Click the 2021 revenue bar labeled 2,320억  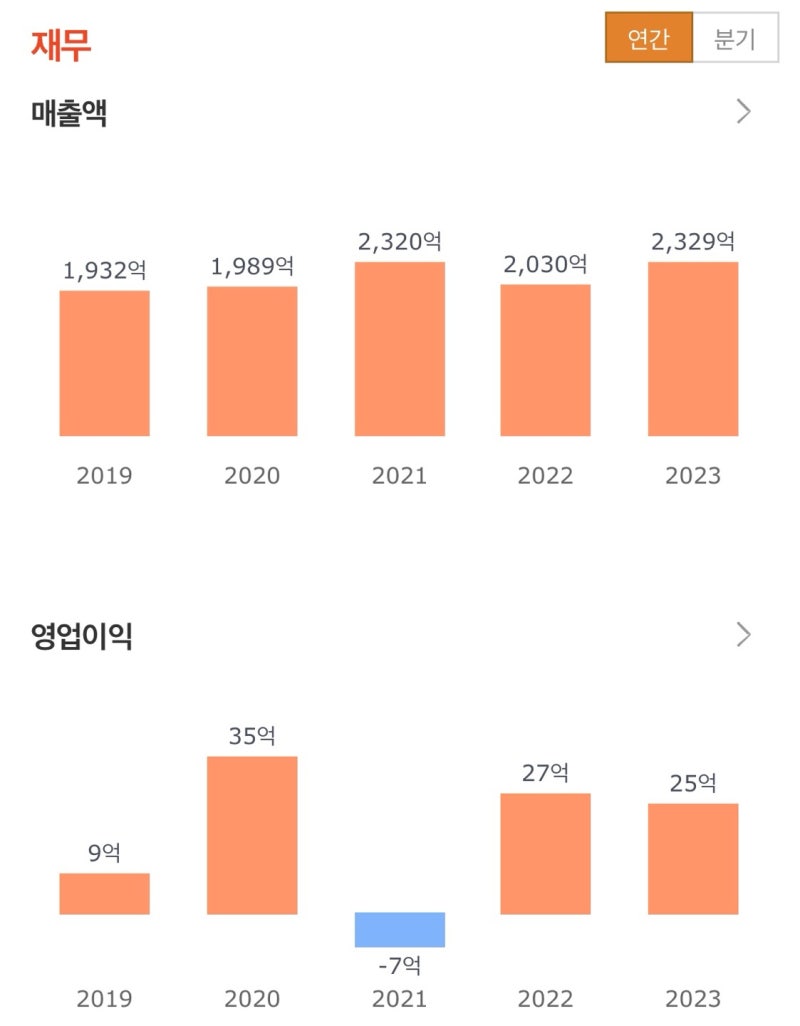pos(399,350)
